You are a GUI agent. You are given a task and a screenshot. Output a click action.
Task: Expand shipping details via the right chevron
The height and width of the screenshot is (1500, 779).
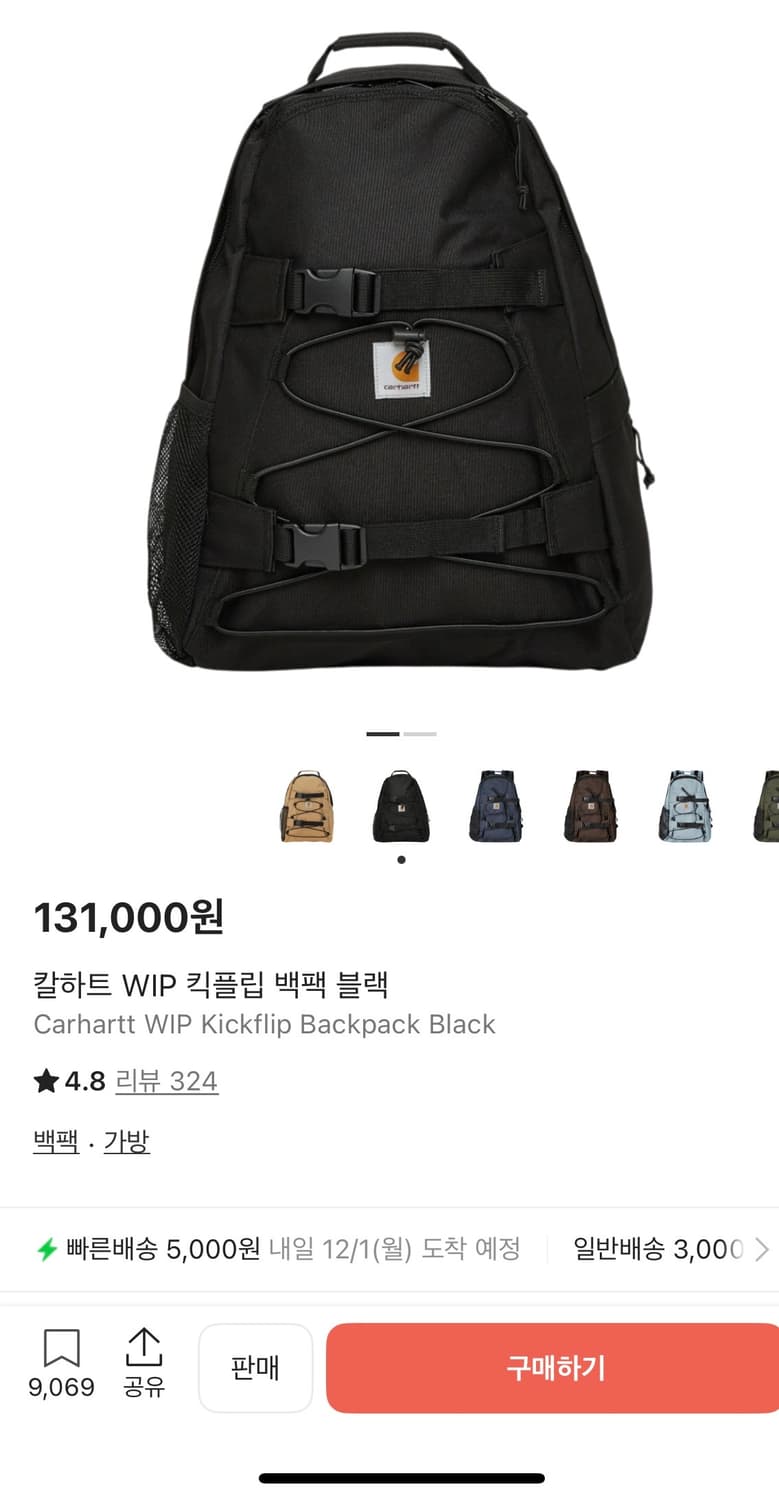pos(764,1248)
